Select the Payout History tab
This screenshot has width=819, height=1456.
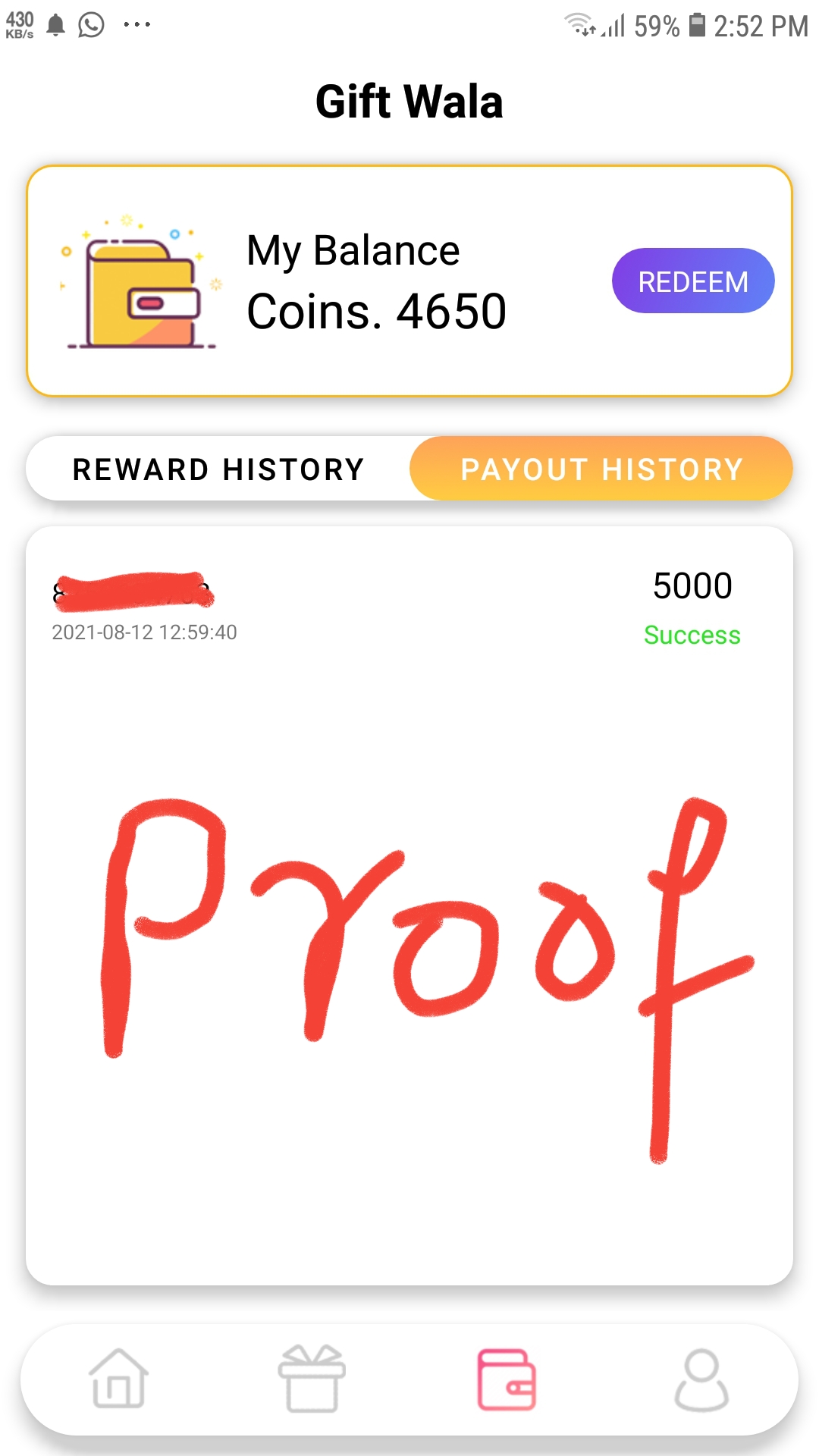601,469
